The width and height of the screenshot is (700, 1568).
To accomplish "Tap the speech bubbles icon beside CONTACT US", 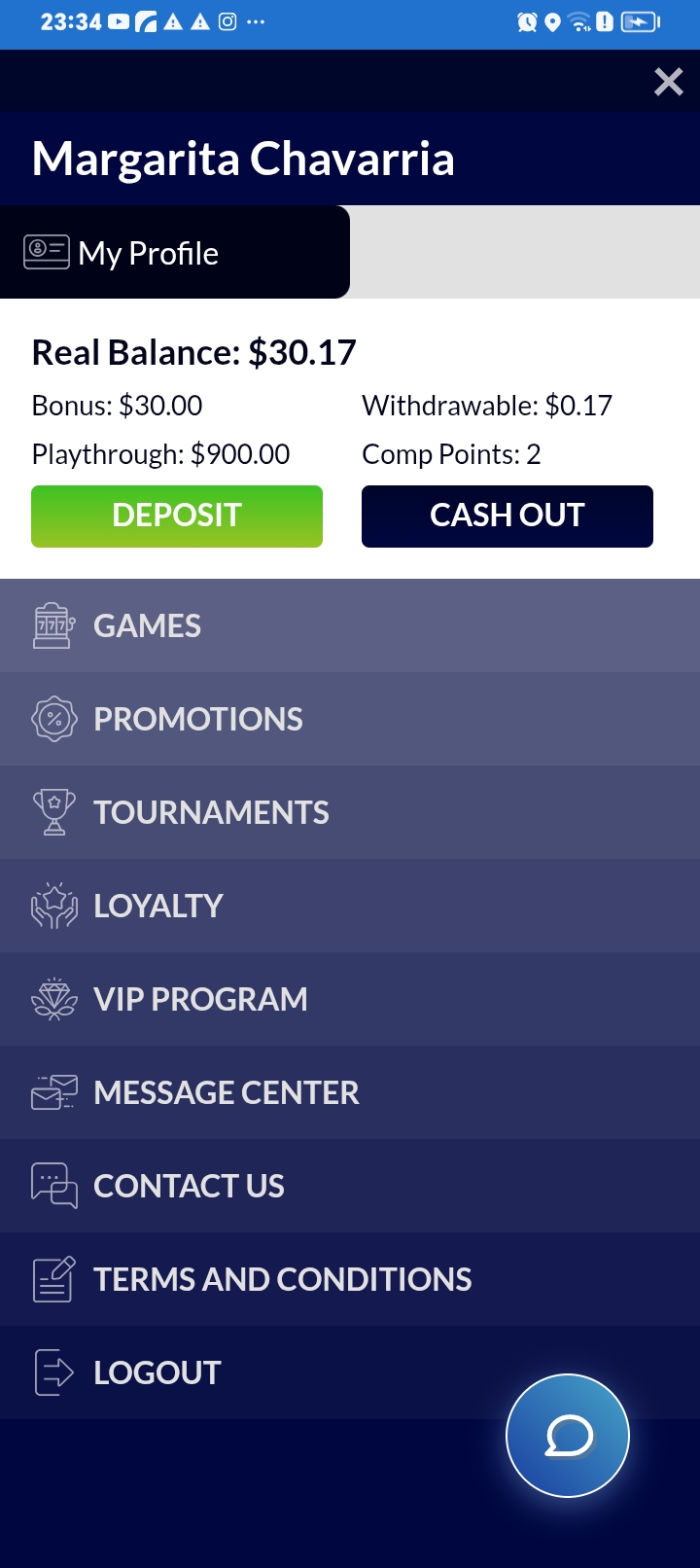I will pyautogui.click(x=54, y=1185).
